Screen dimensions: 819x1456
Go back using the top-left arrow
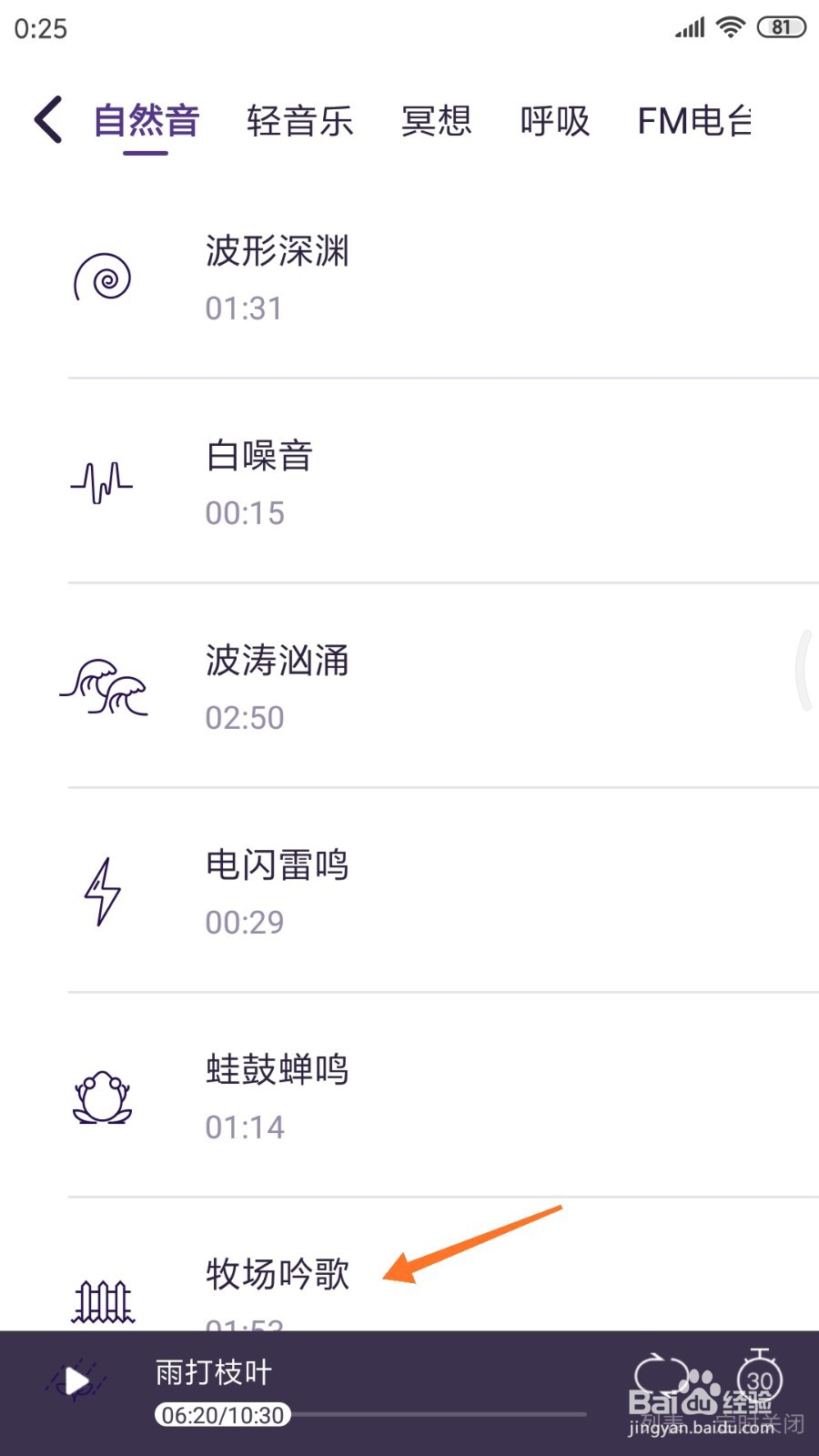click(x=48, y=119)
